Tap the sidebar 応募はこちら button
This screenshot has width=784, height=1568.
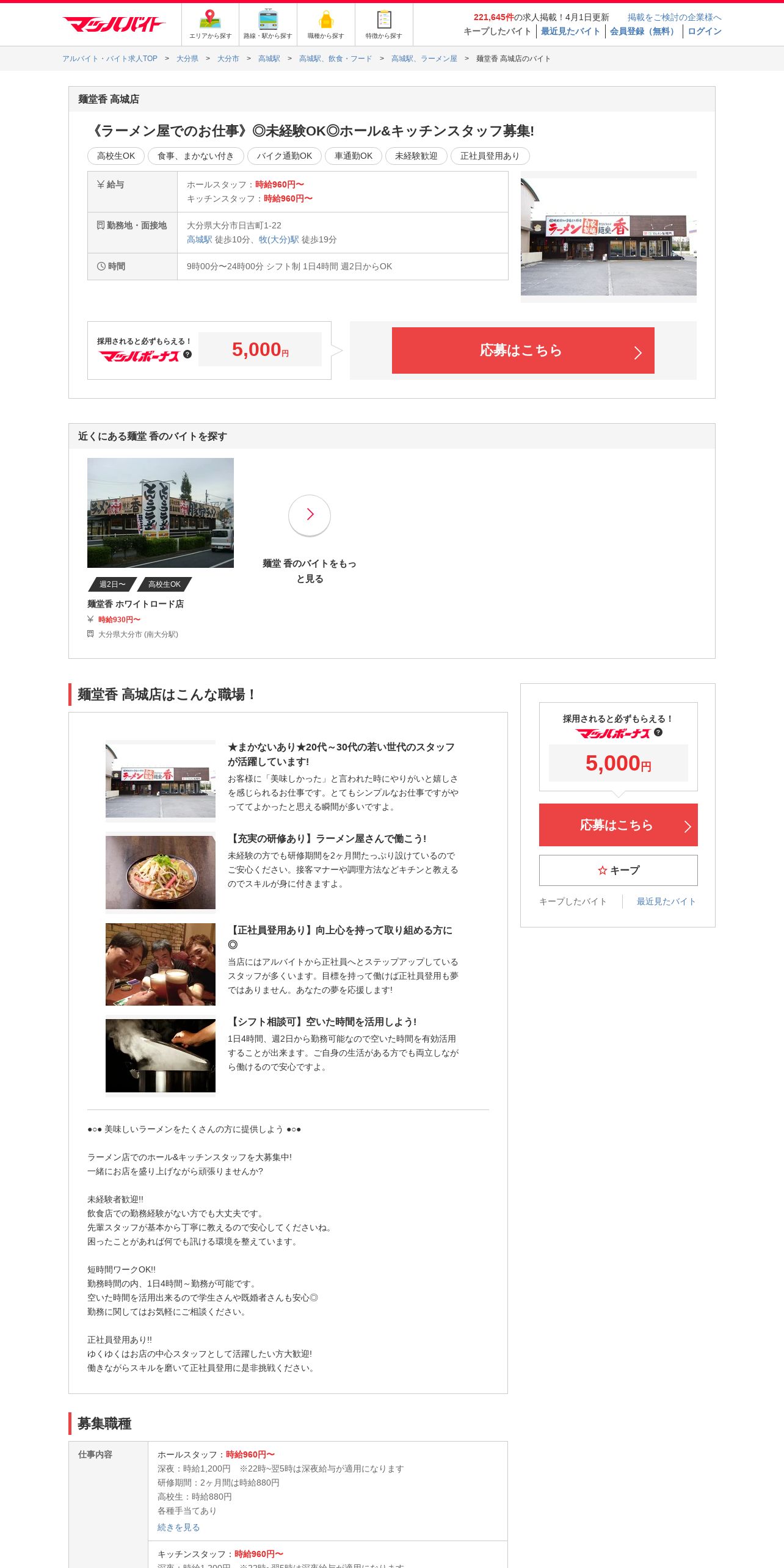pyautogui.click(x=618, y=825)
